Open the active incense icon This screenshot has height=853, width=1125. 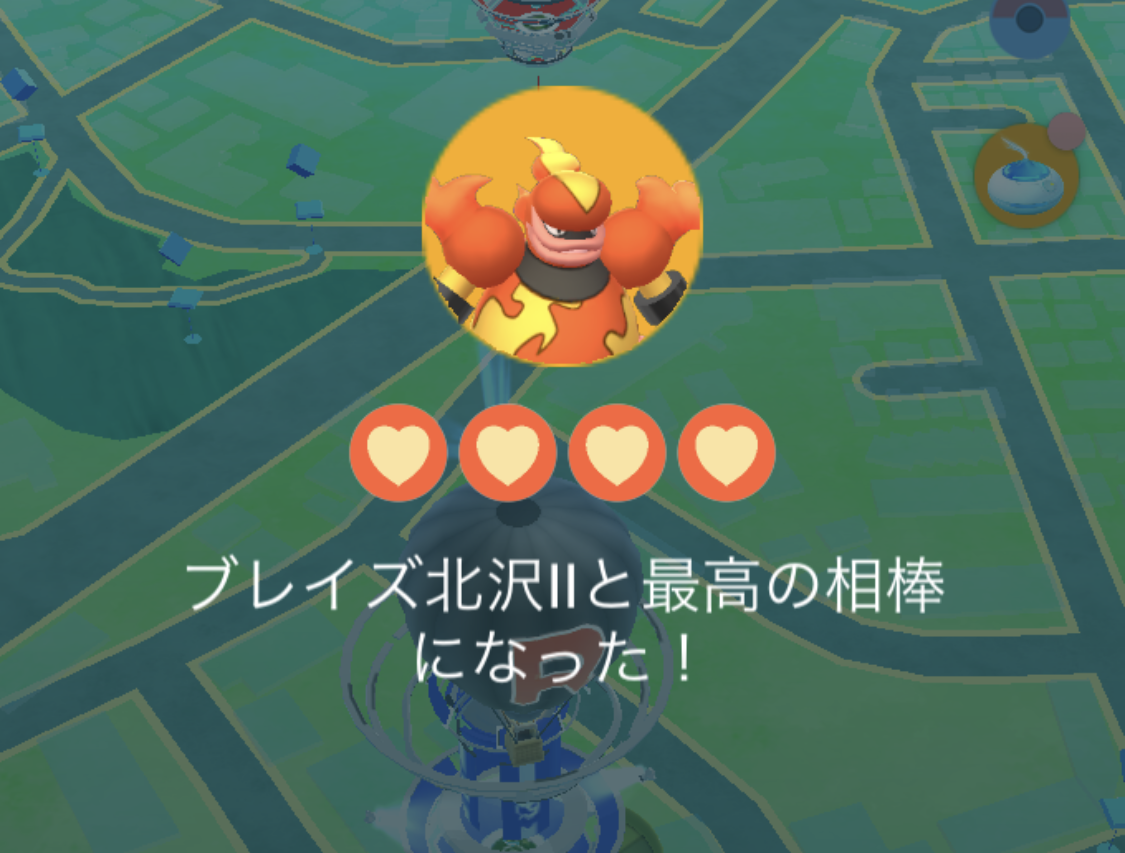coord(1027,178)
